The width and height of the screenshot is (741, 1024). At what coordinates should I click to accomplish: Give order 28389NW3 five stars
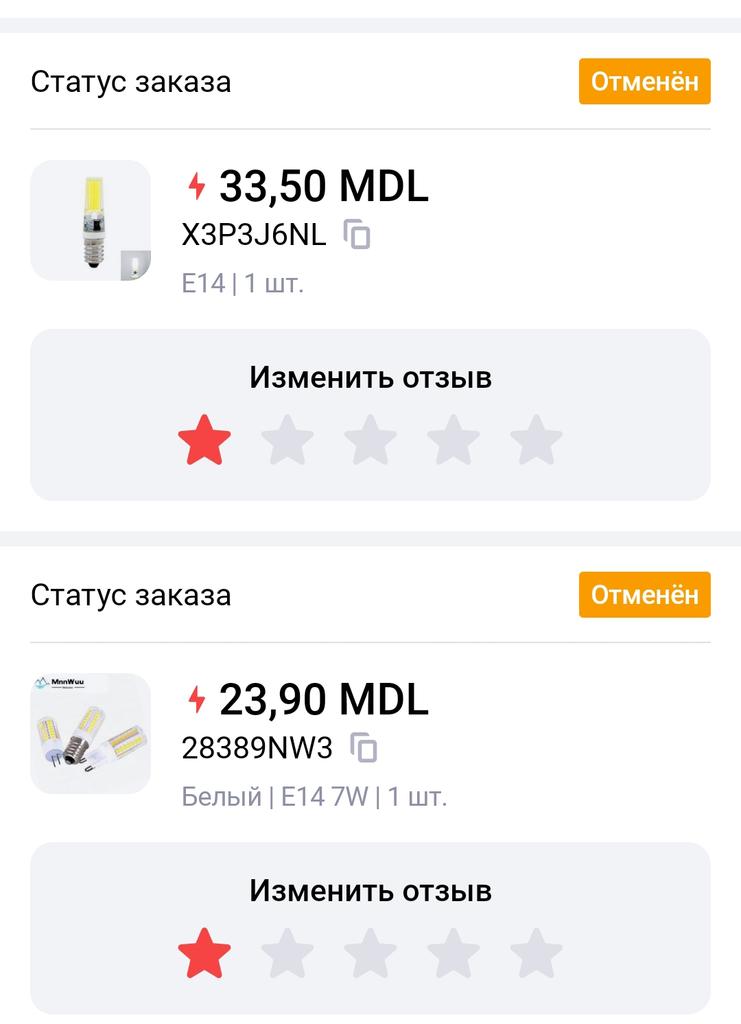pos(536,953)
